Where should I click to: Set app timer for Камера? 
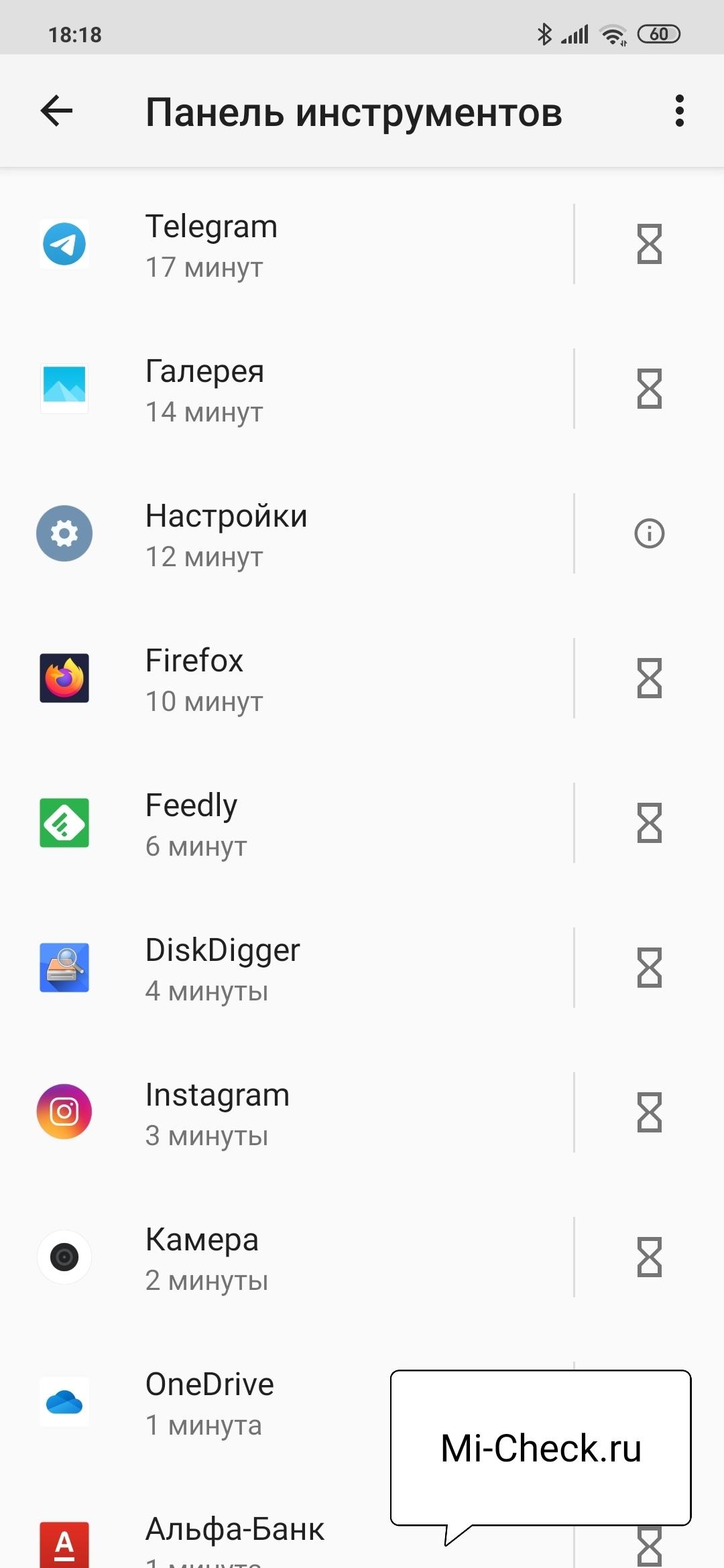(x=649, y=1258)
